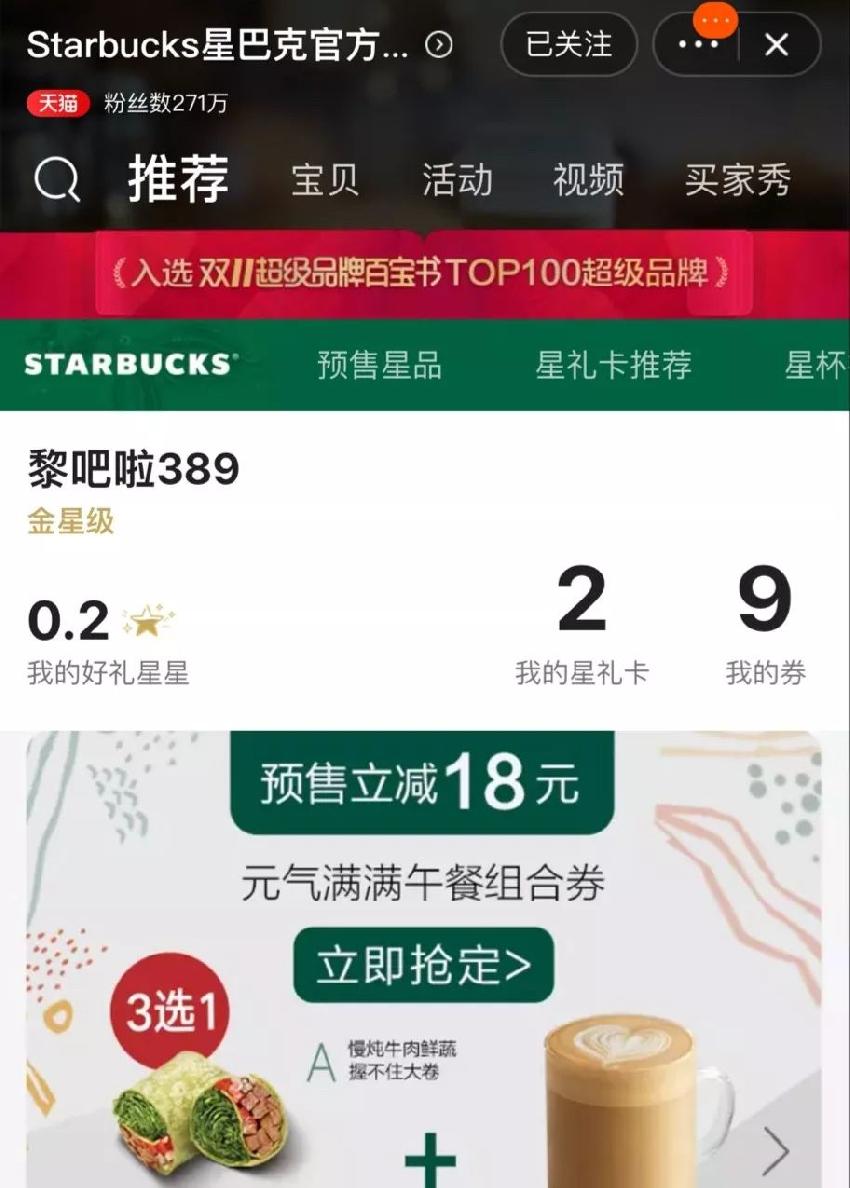850x1188 pixels.
Task: View 我的好礼星星 balance
Action: tap(107, 643)
